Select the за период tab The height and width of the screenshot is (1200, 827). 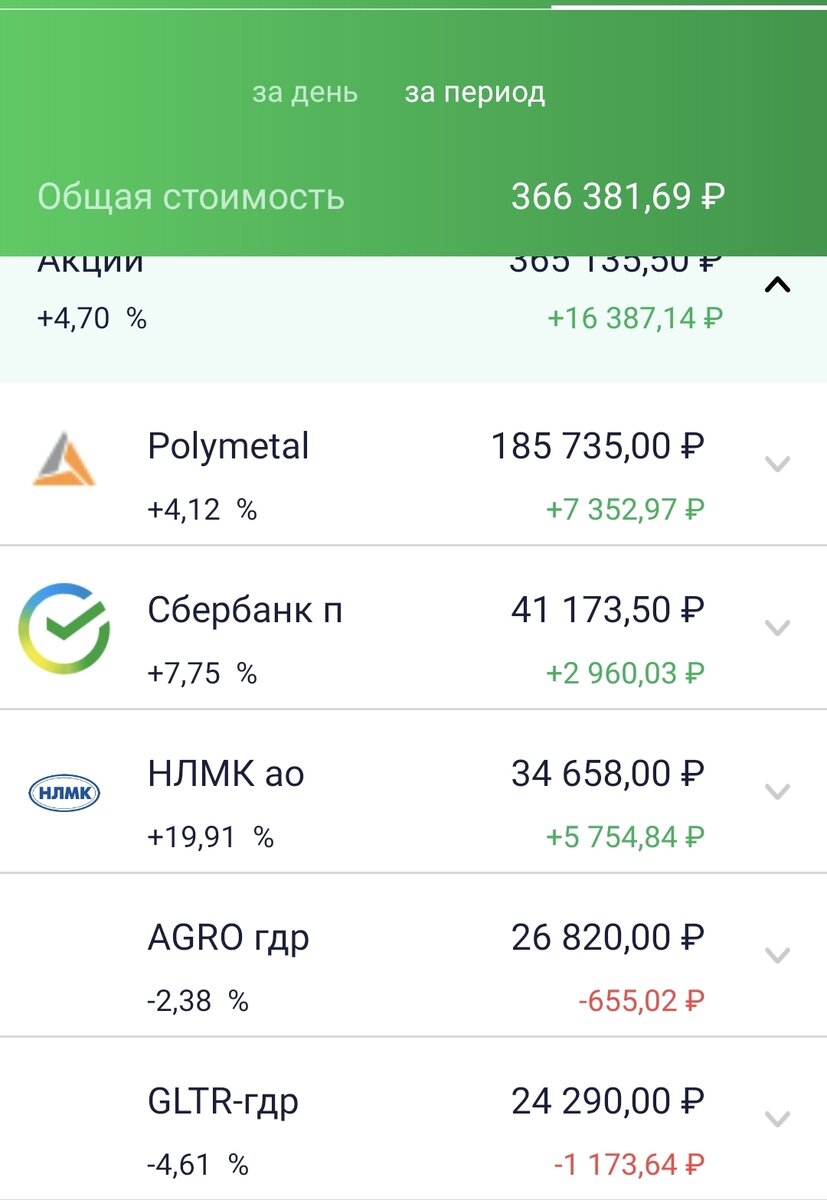(x=475, y=93)
